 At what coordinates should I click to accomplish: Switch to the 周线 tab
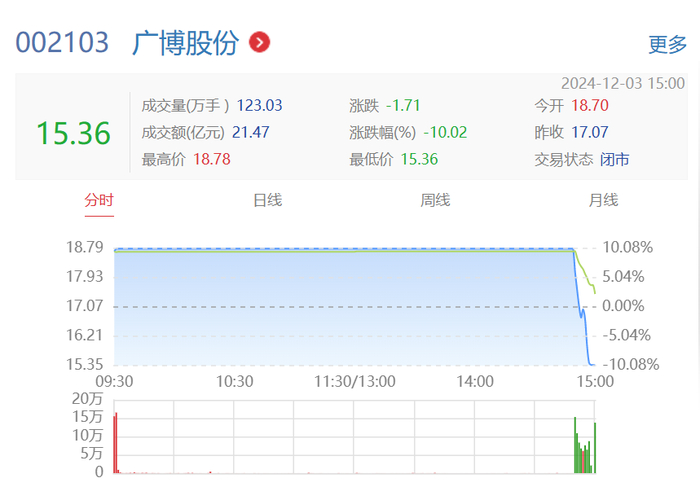[x=435, y=200]
